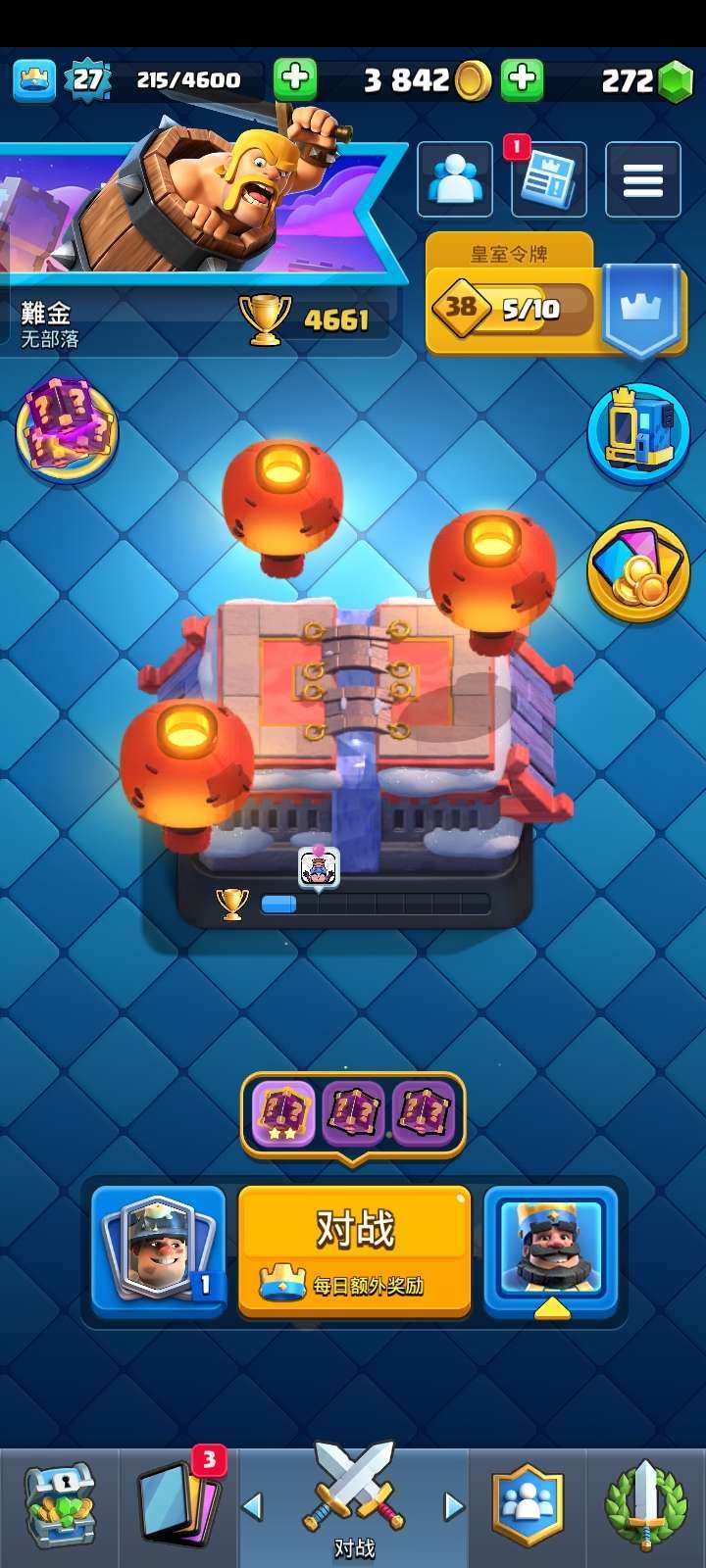Open the hamburger menu
This screenshot has width=706, height=1568.
642,180
